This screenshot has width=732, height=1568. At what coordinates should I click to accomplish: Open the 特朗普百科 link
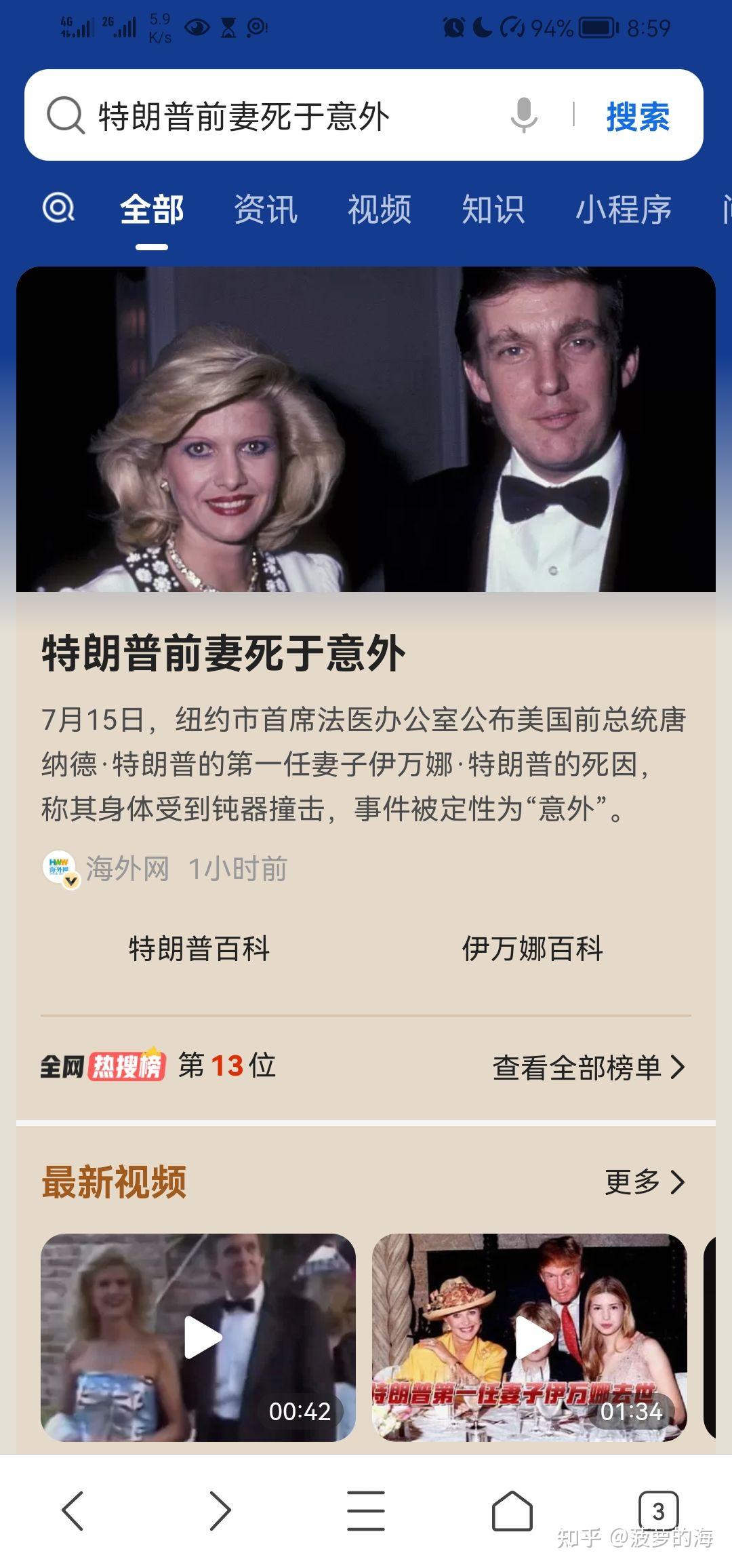(x=199, y=948)
